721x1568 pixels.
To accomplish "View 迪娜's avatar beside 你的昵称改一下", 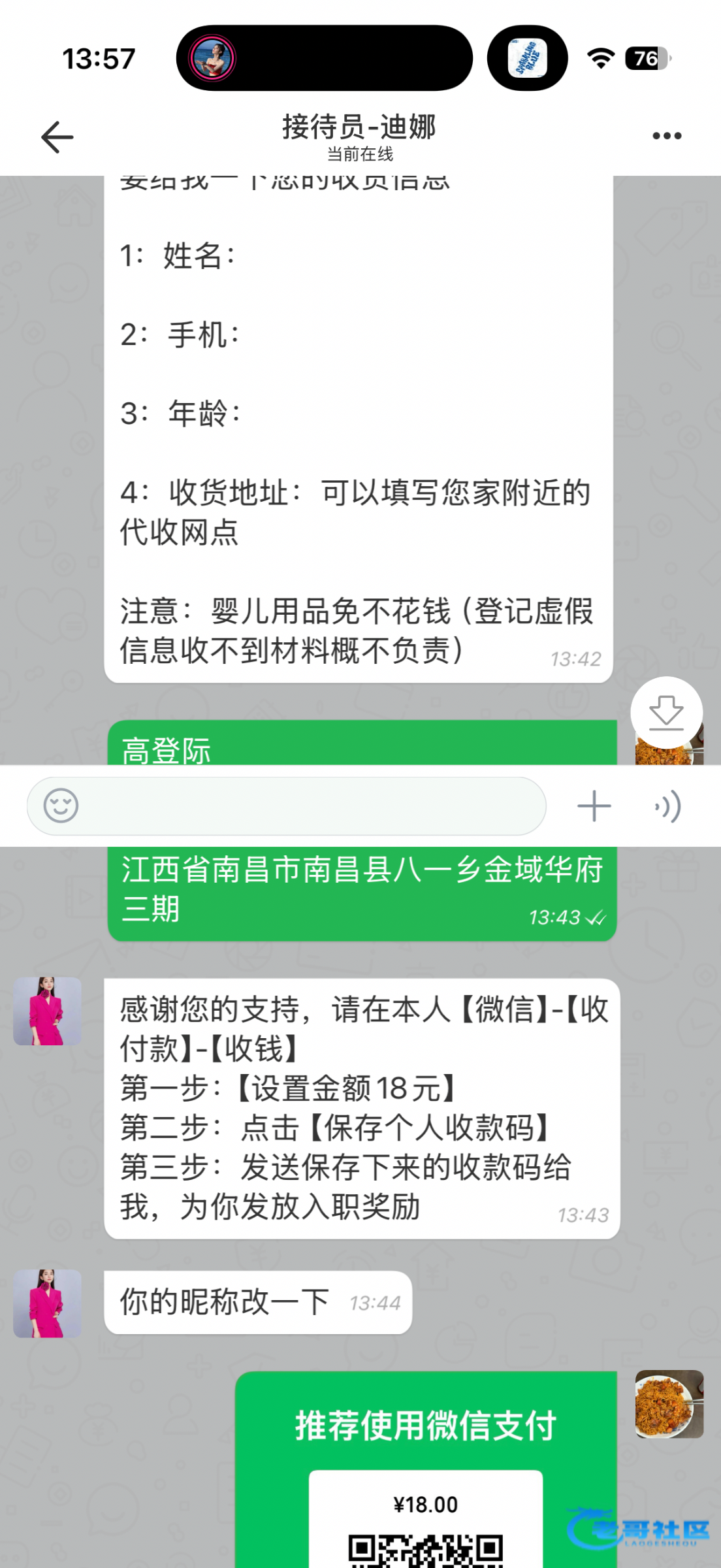I will coord(48,1303).
